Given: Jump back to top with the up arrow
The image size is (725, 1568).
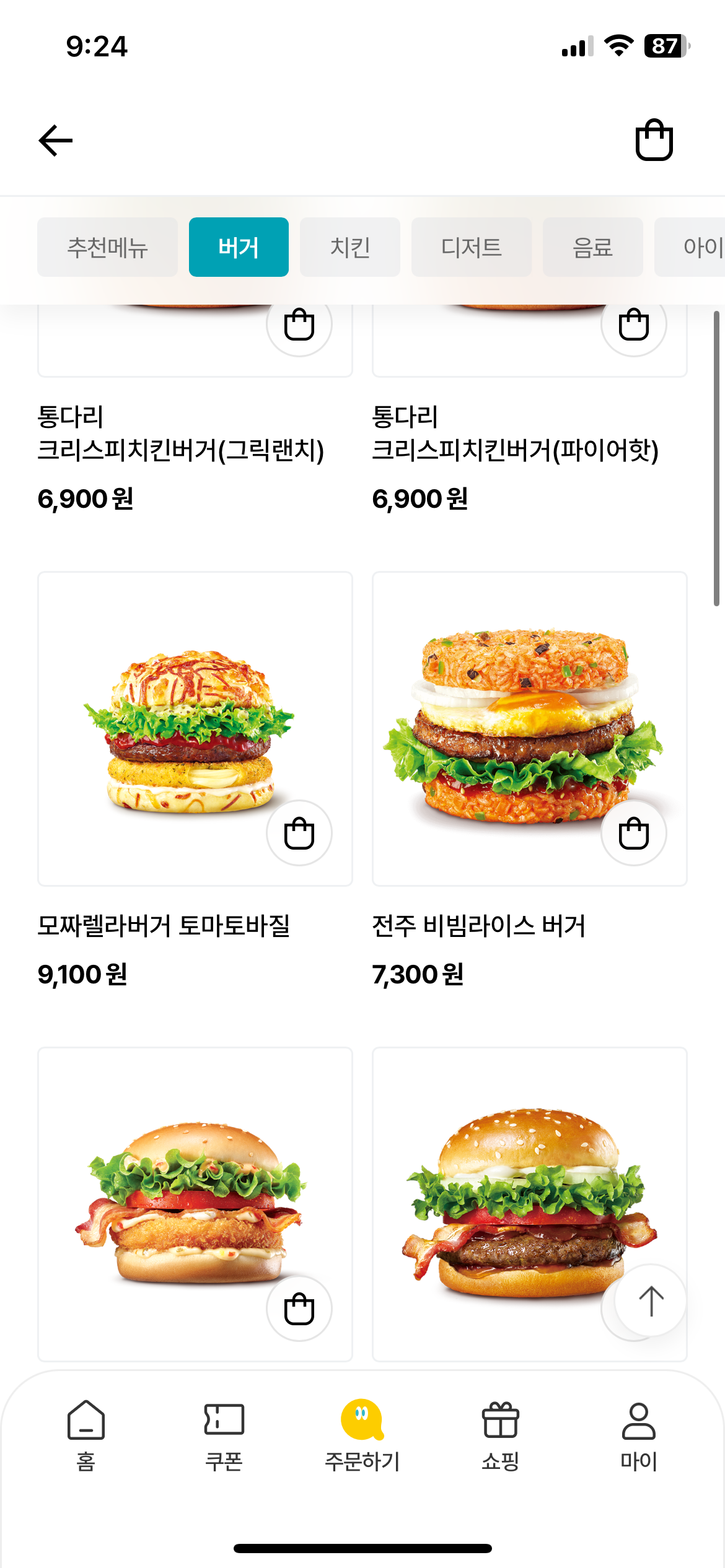Looking at the screenshot, I should click(x=651, y=1300).
